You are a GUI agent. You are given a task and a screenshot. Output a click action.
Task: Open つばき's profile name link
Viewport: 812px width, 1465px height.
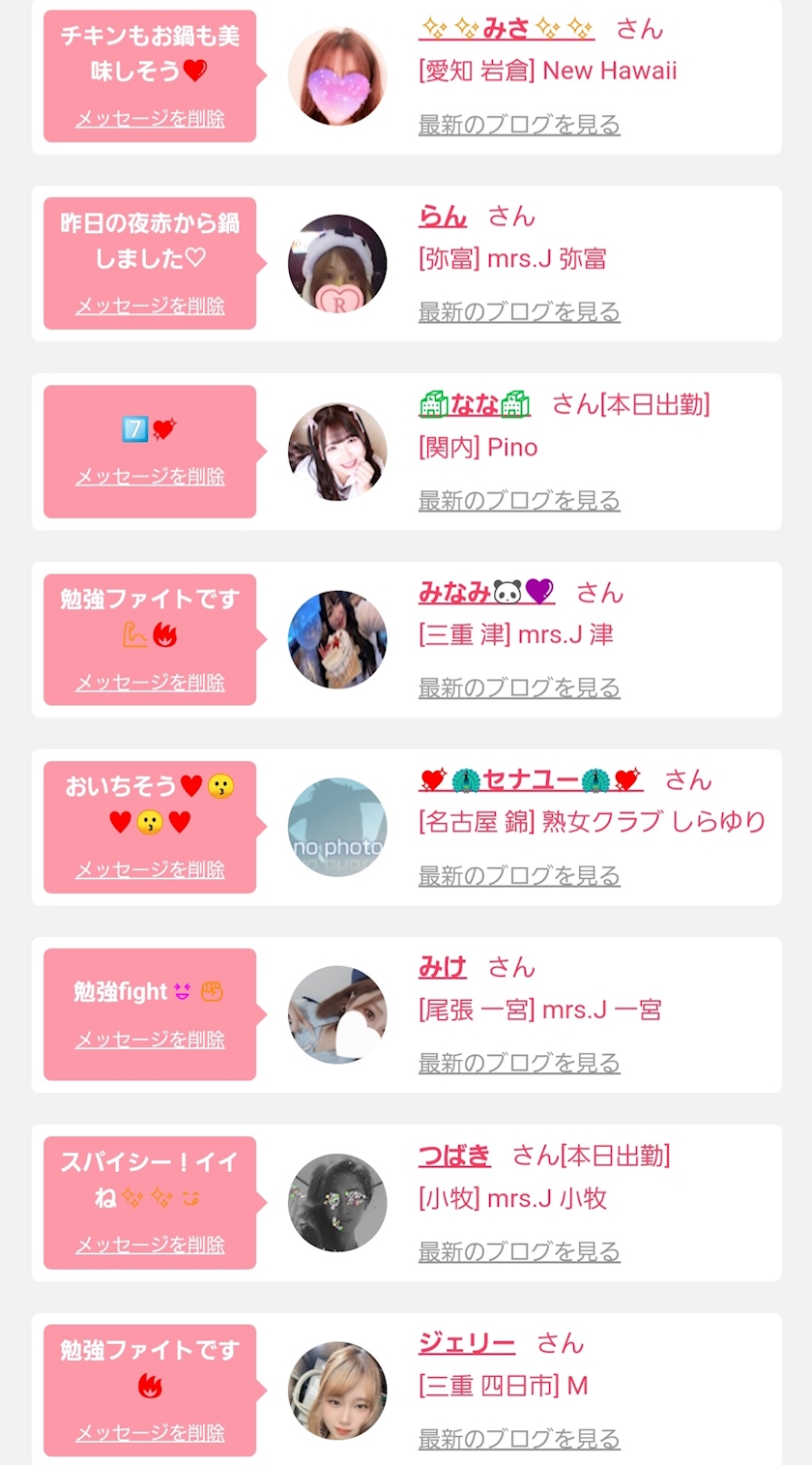pyautogui.click(x=454, y=1156)
